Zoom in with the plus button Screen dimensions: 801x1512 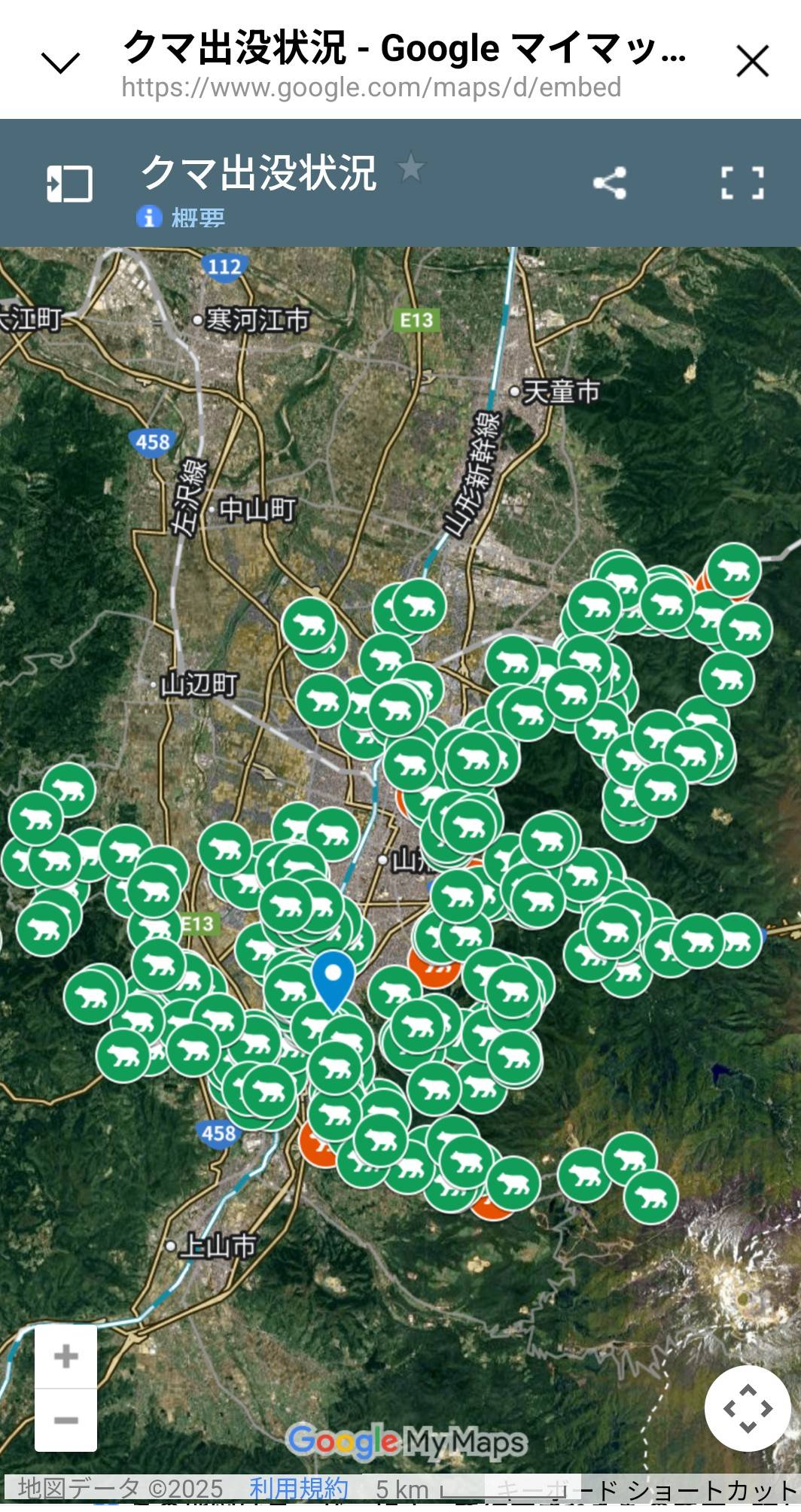[x=66, y=1355]
